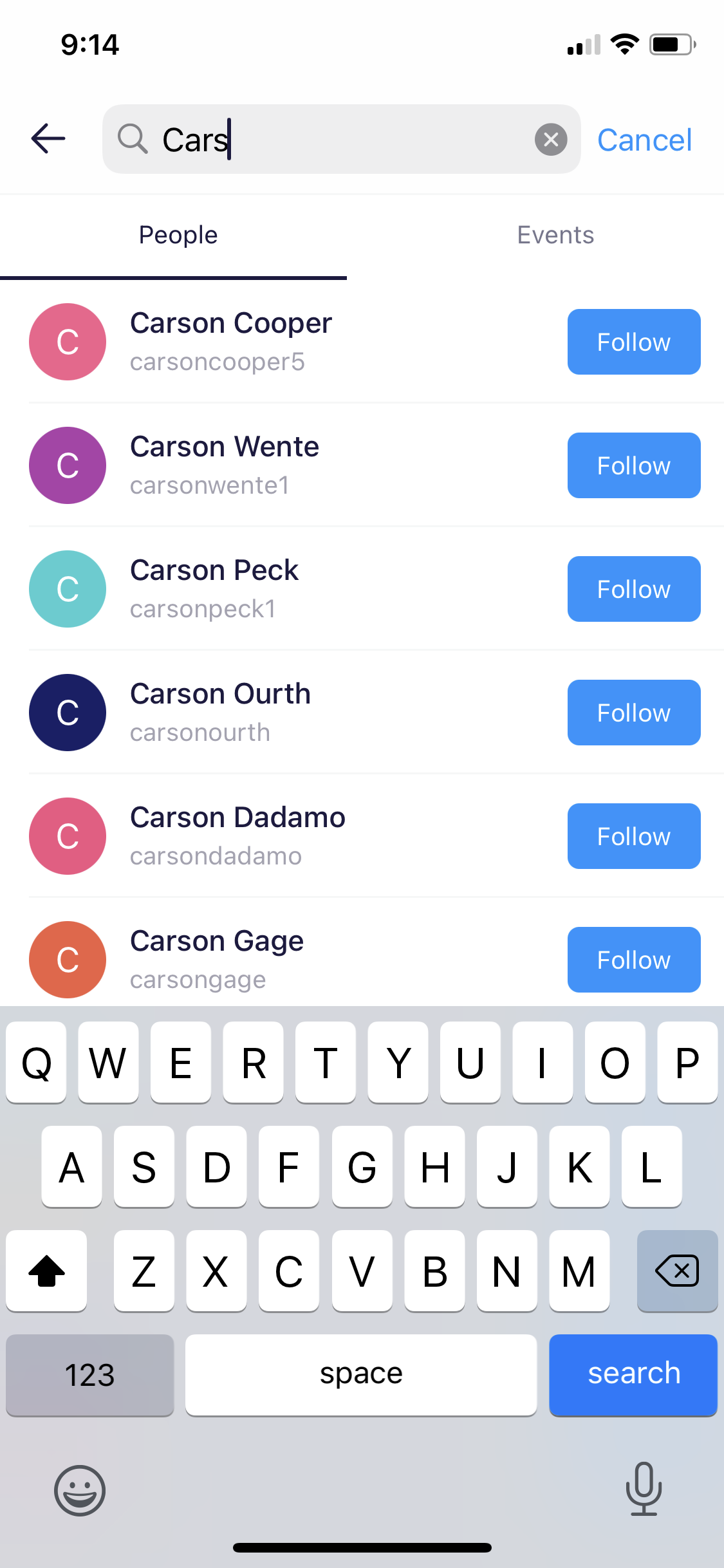Follow Carson Ourth
The image size is (724, 1568).
click(633, 713)
